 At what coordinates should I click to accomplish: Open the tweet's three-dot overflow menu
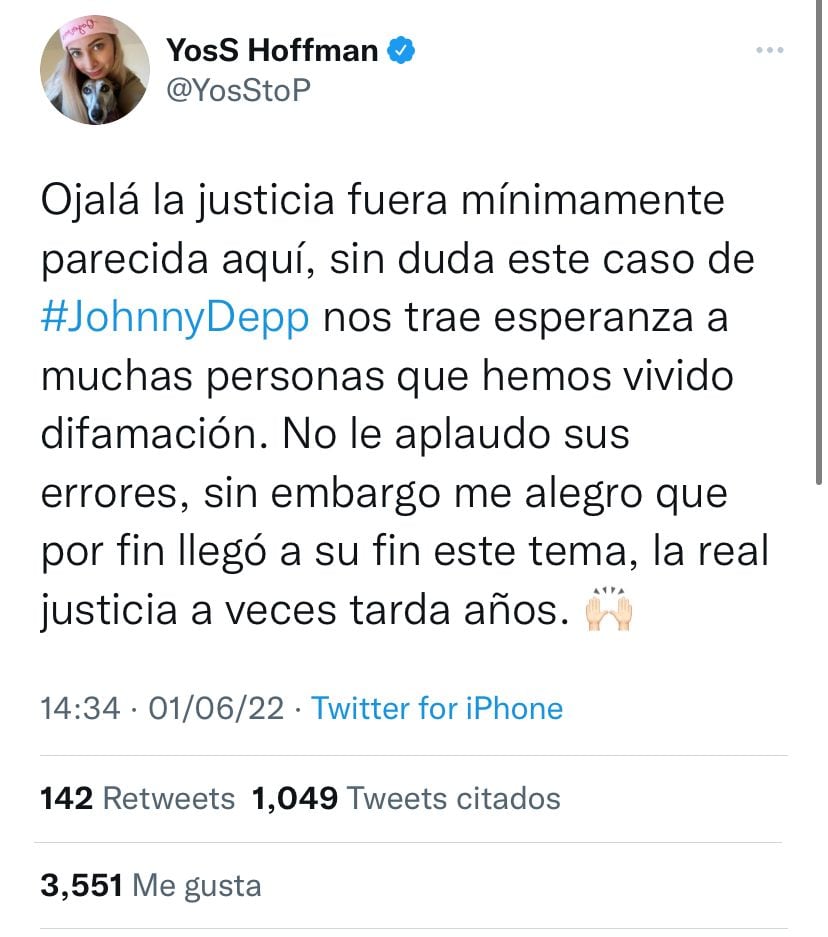click(x=769, y=49)
